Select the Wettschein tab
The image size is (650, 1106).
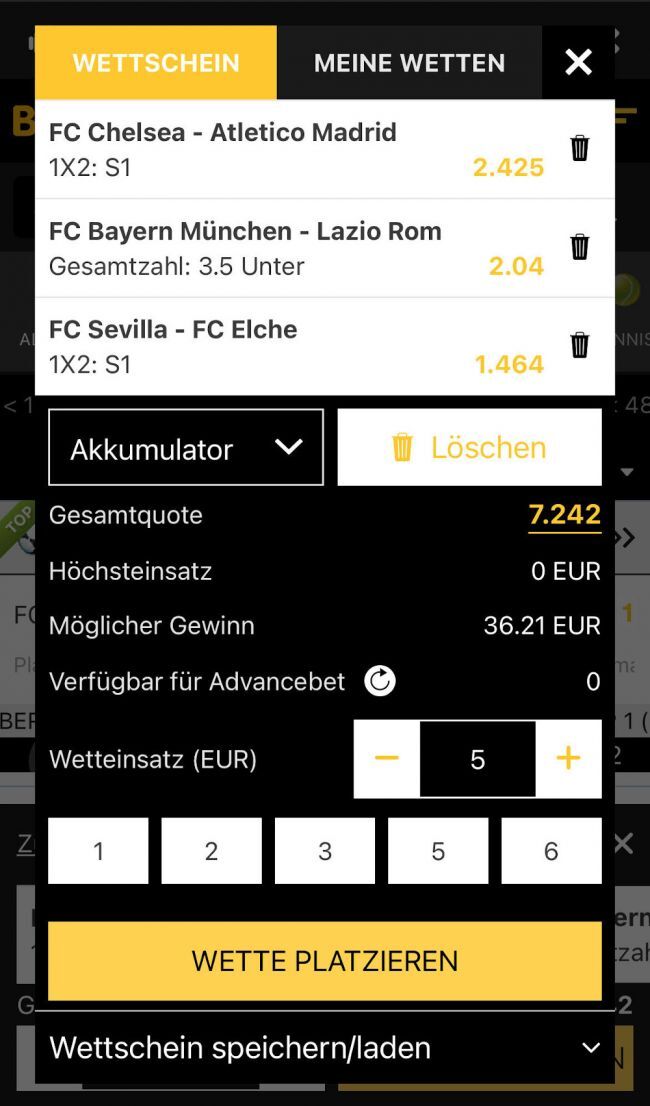[x=156, y=63]
